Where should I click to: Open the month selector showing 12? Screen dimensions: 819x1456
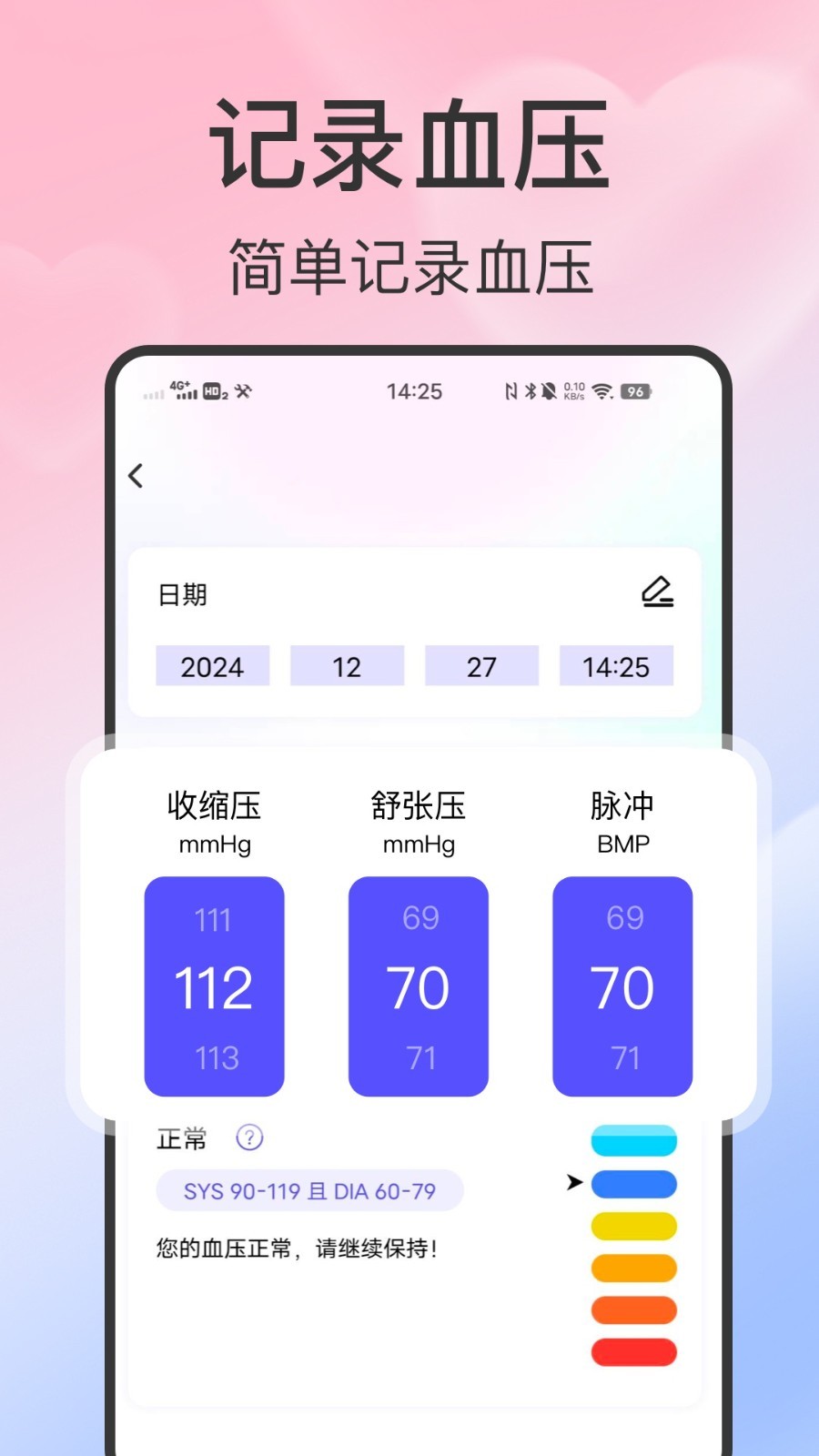pyautogui.click(x=347, y=666)
